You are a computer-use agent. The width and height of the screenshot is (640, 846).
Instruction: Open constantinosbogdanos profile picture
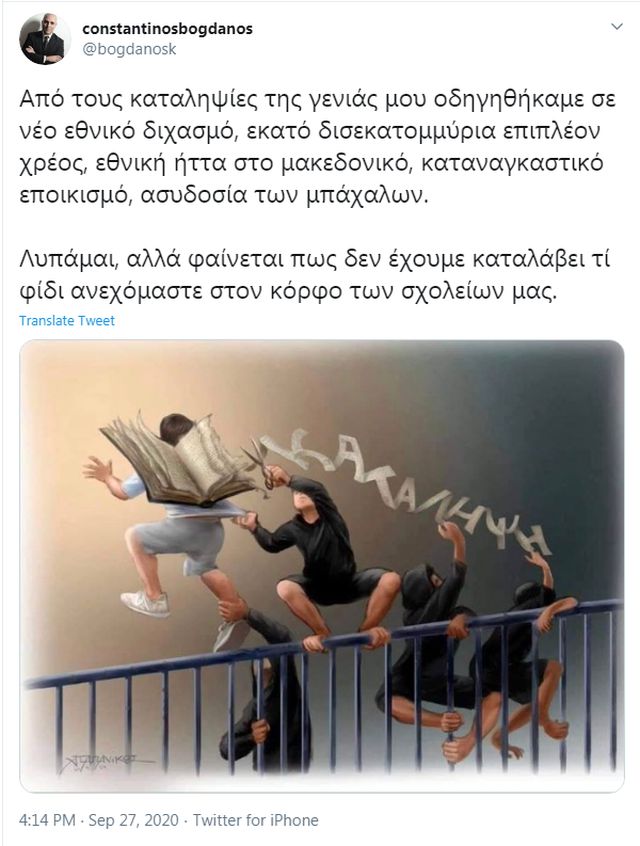tap(43, 39)
